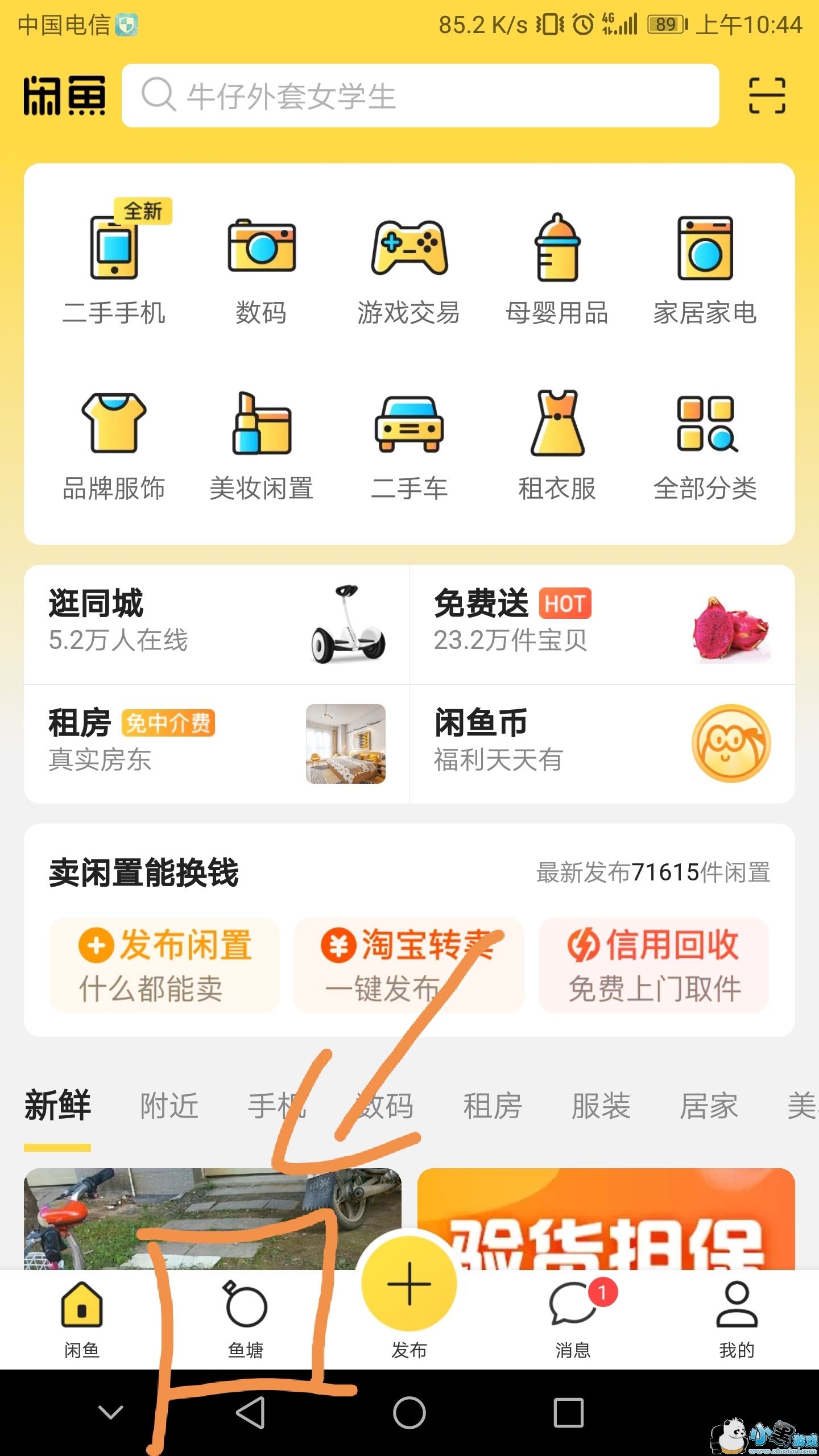The height and width of the screenshot is (1456, 819).
Task: Switch to the 附近 tab
Action: pos(169,1106)
